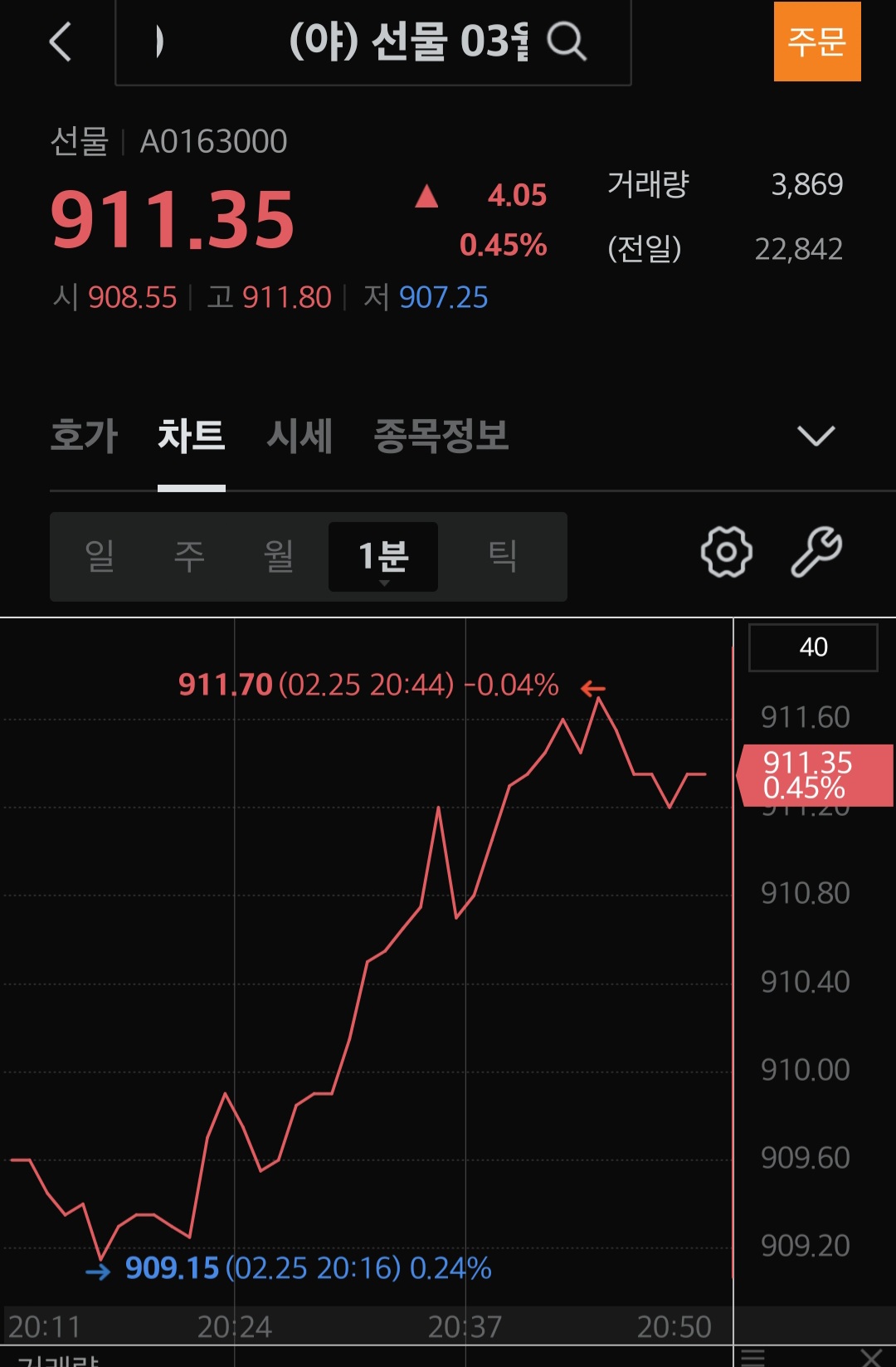Open the 시세 tab
The image size is (896, 1367).
[299, 436]
